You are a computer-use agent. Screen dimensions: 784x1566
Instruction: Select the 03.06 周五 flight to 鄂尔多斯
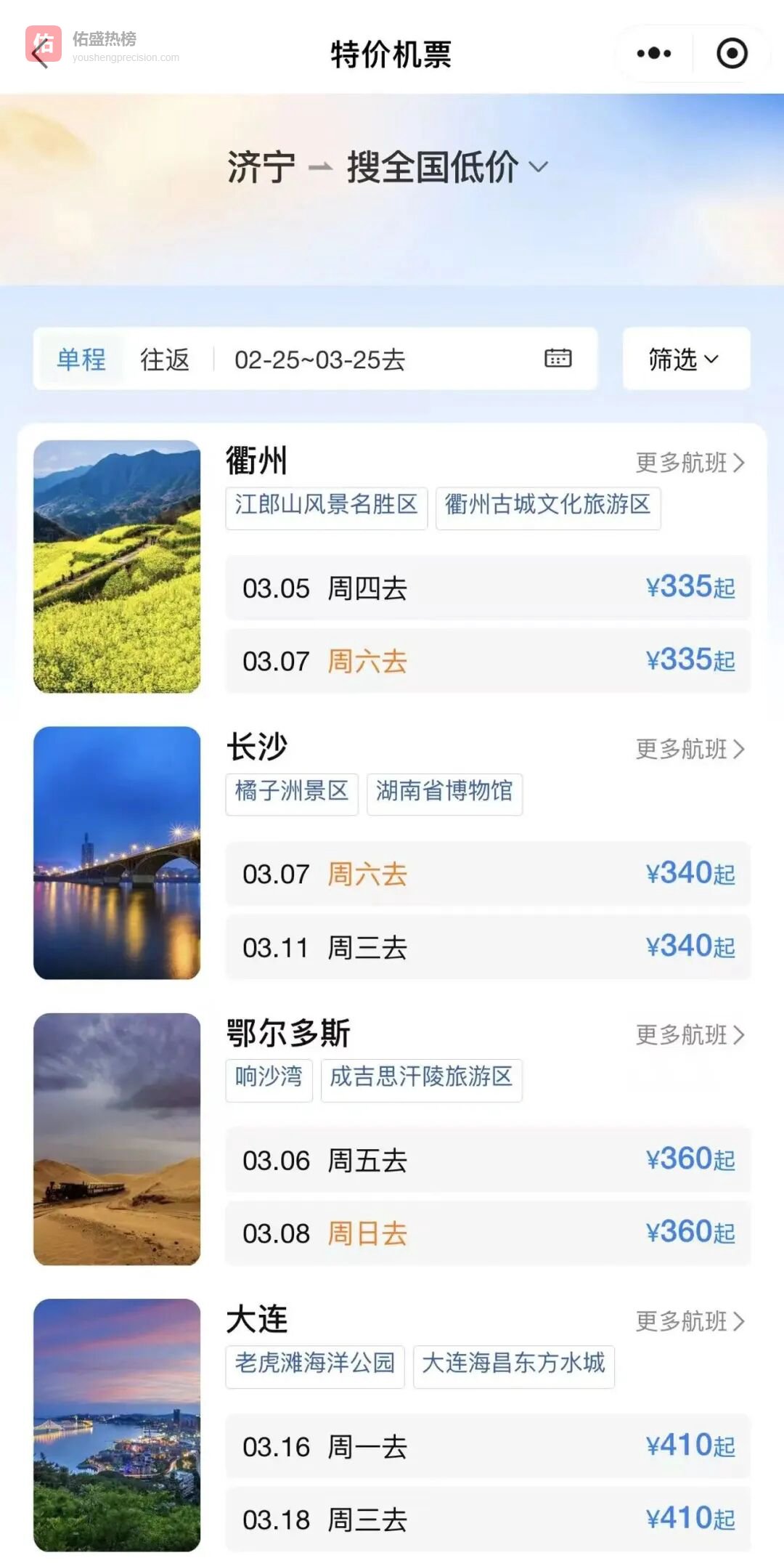pos(488,1160)
